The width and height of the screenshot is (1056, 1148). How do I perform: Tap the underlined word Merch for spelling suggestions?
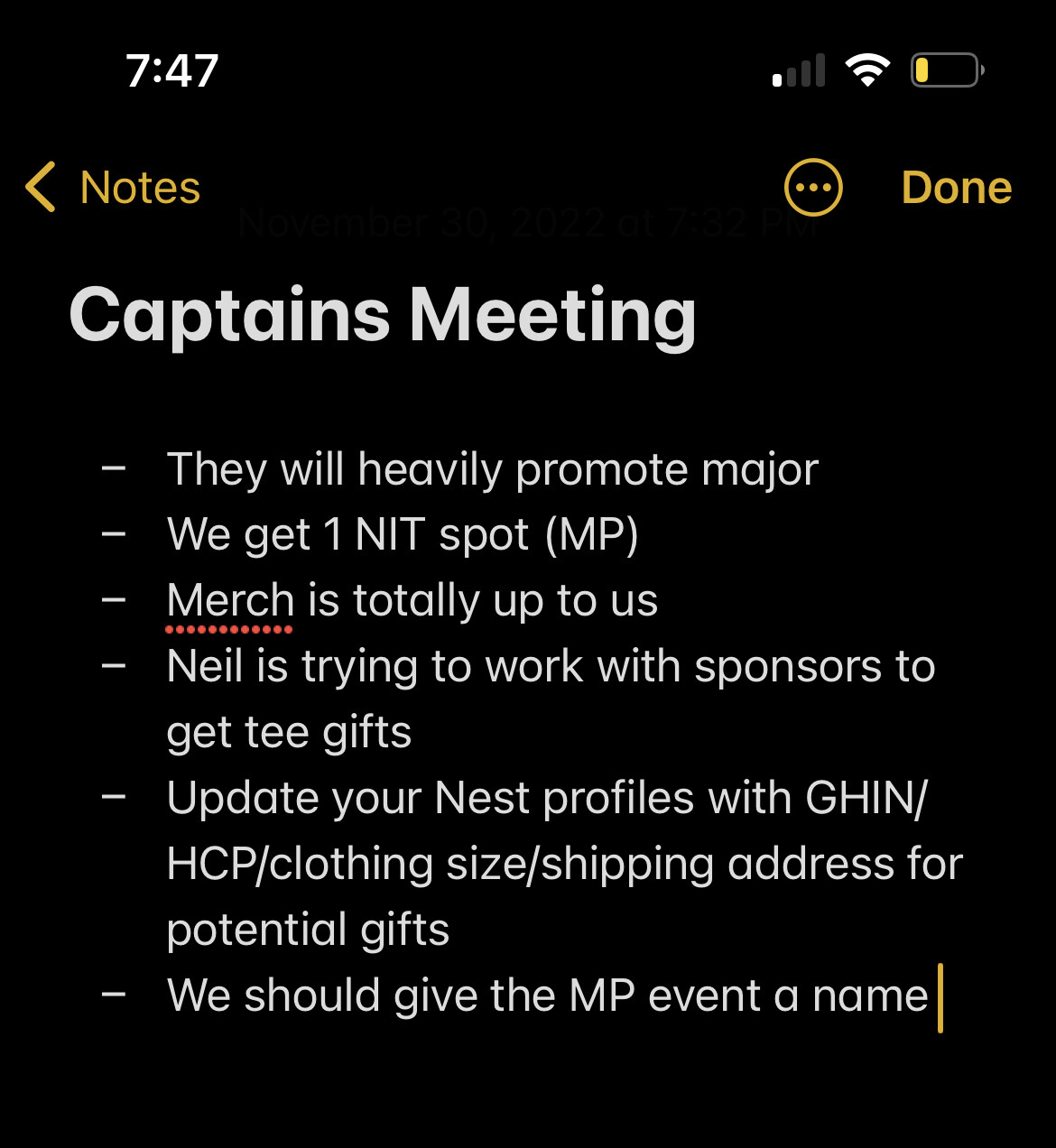[x=230, y=601]
